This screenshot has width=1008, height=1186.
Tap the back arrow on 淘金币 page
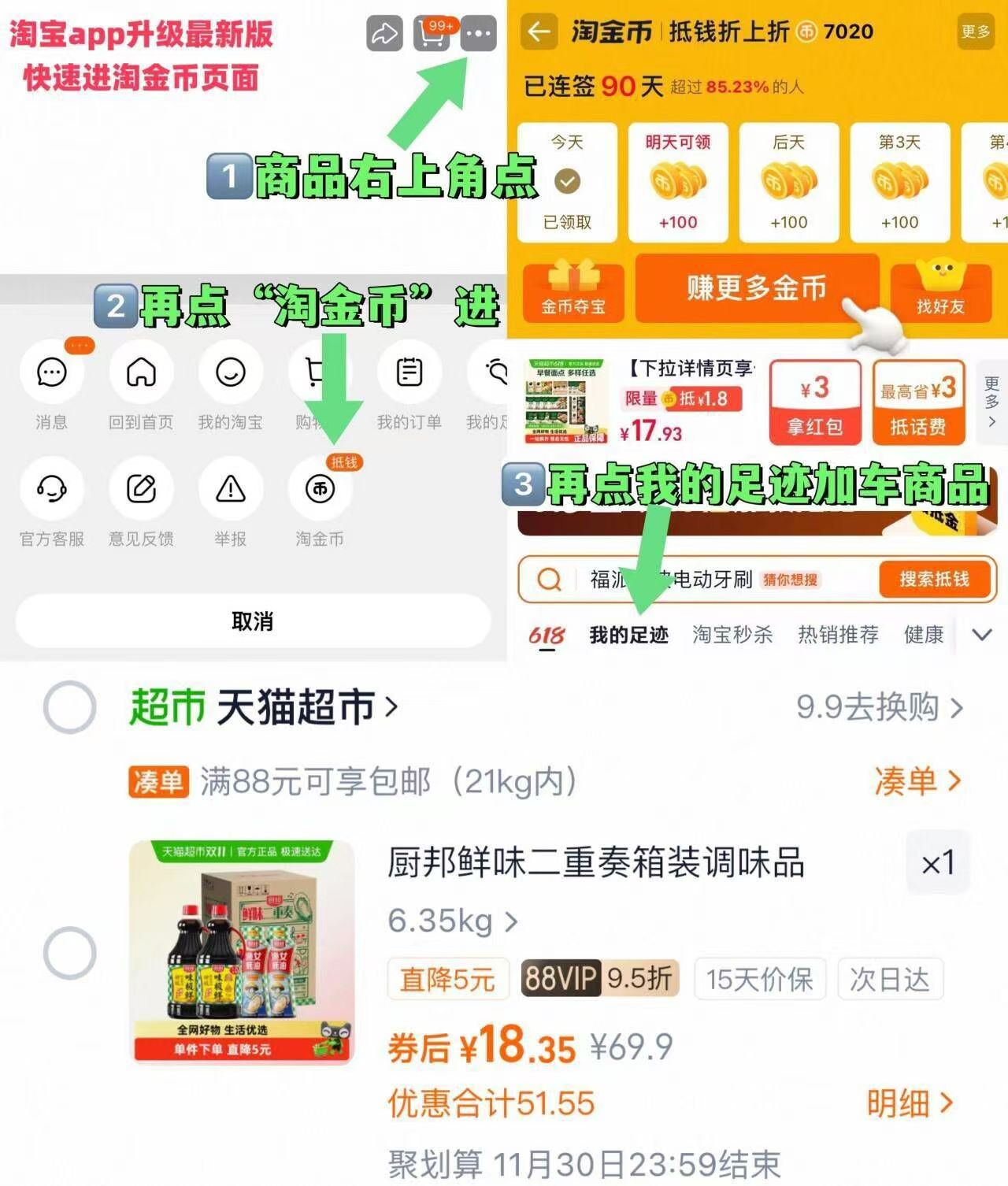point(539,32)
